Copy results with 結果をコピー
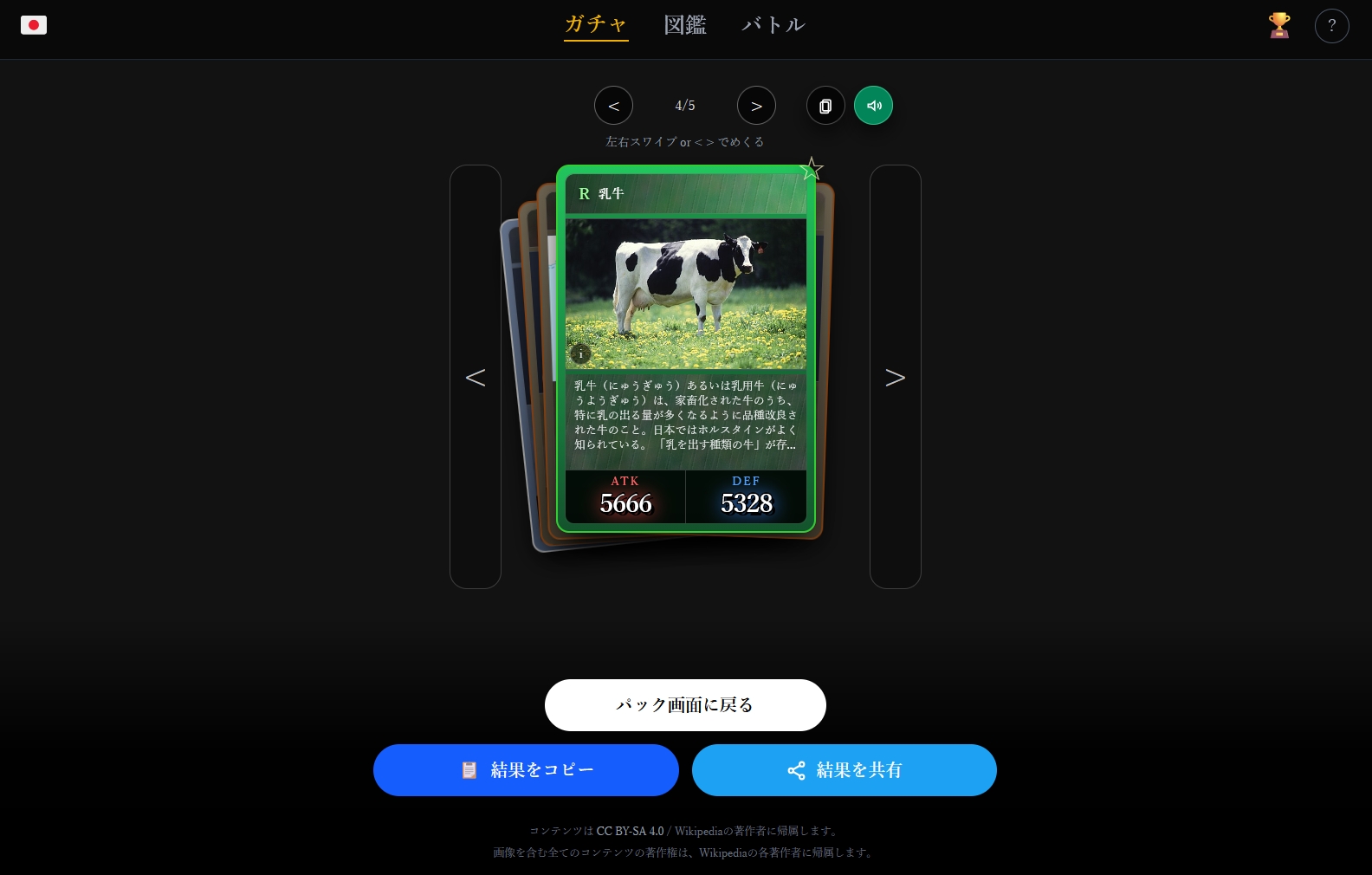Image resolution: width=1372 pixels, height=875 pixels. (526, 770)
